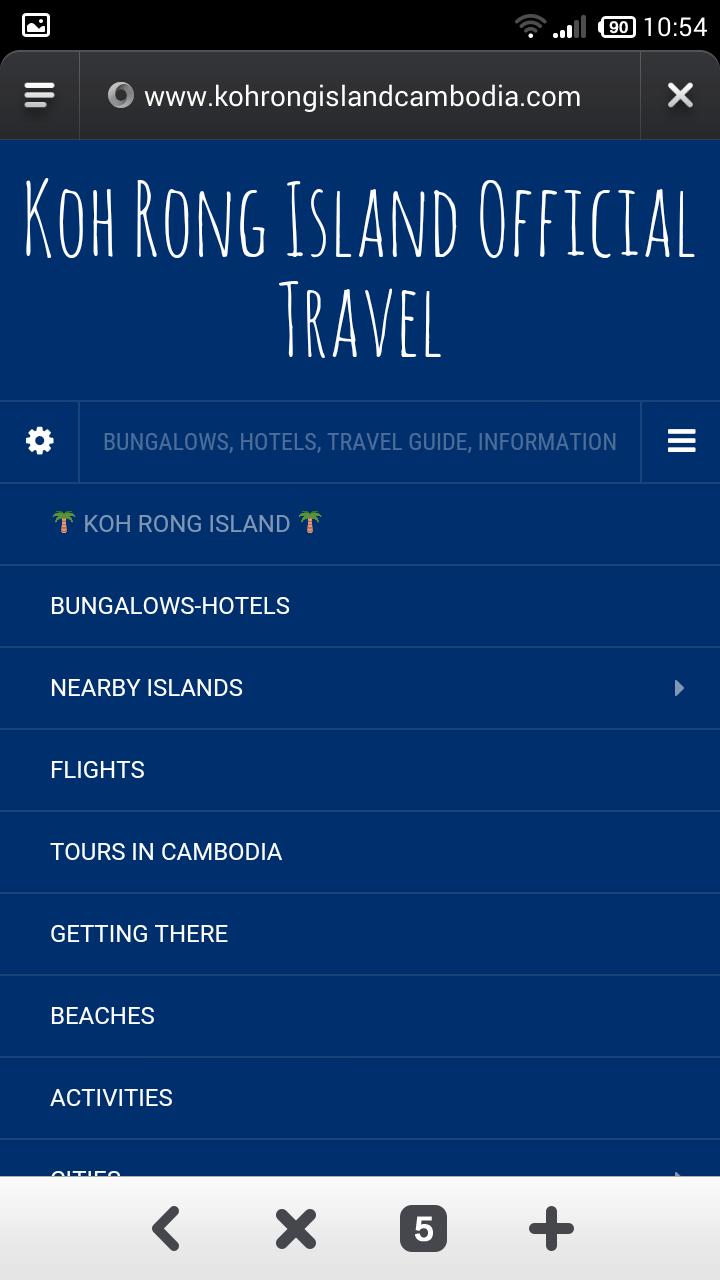Click the padlock/site icon in the address bar

click(x=119, y=95)
